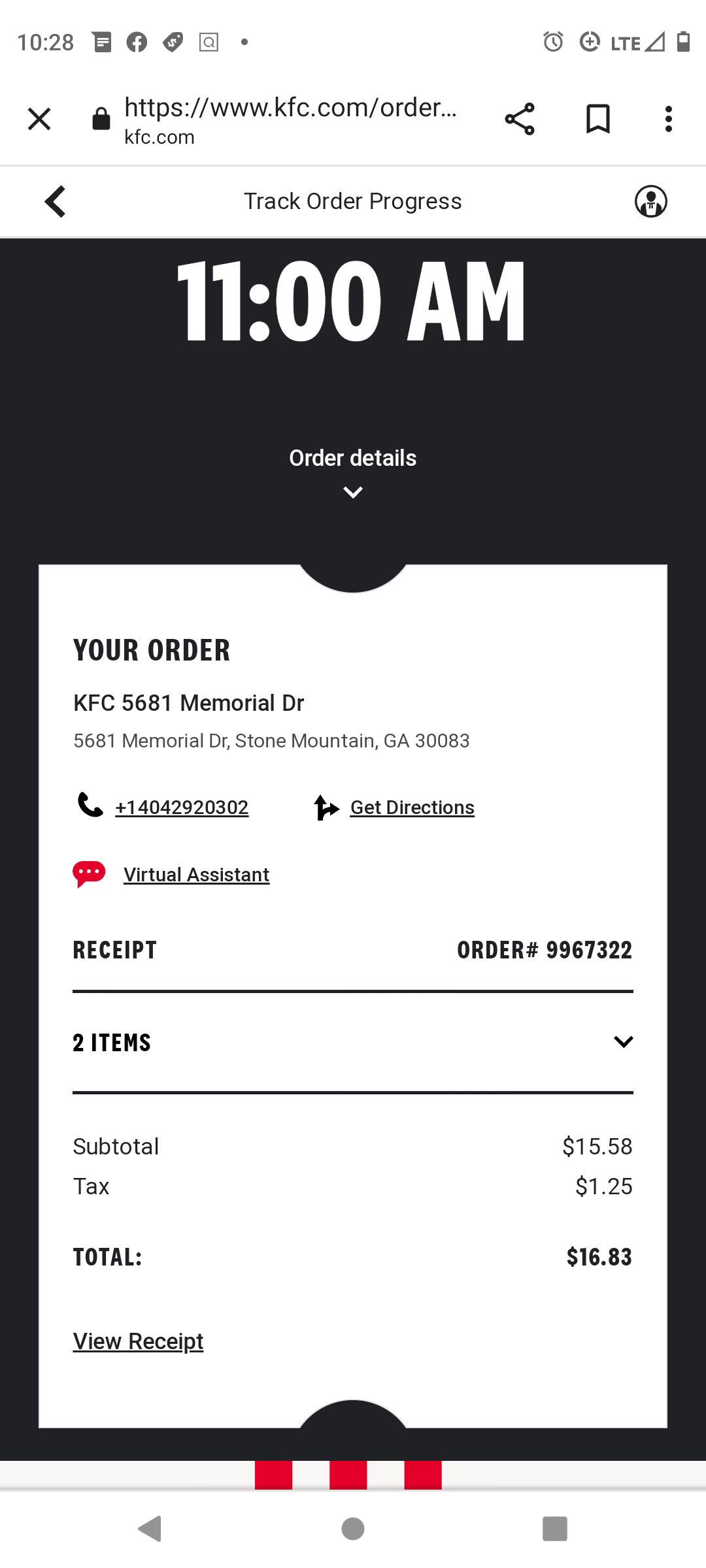Expand the 2 Items list
This screenshot has height=1568, width=706.
(x=623, y=1042)
